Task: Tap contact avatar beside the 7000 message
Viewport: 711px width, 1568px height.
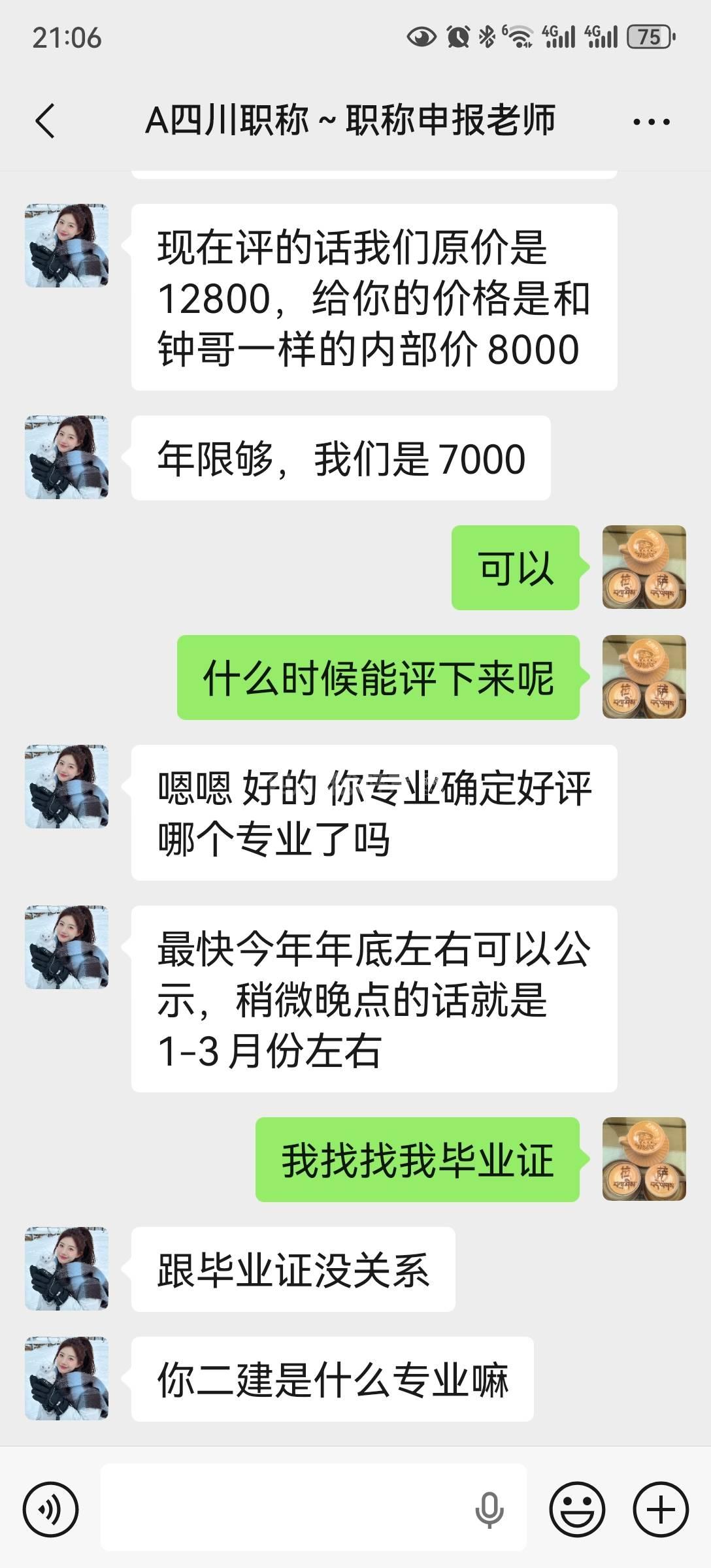Action: click(x=67, y=457)
